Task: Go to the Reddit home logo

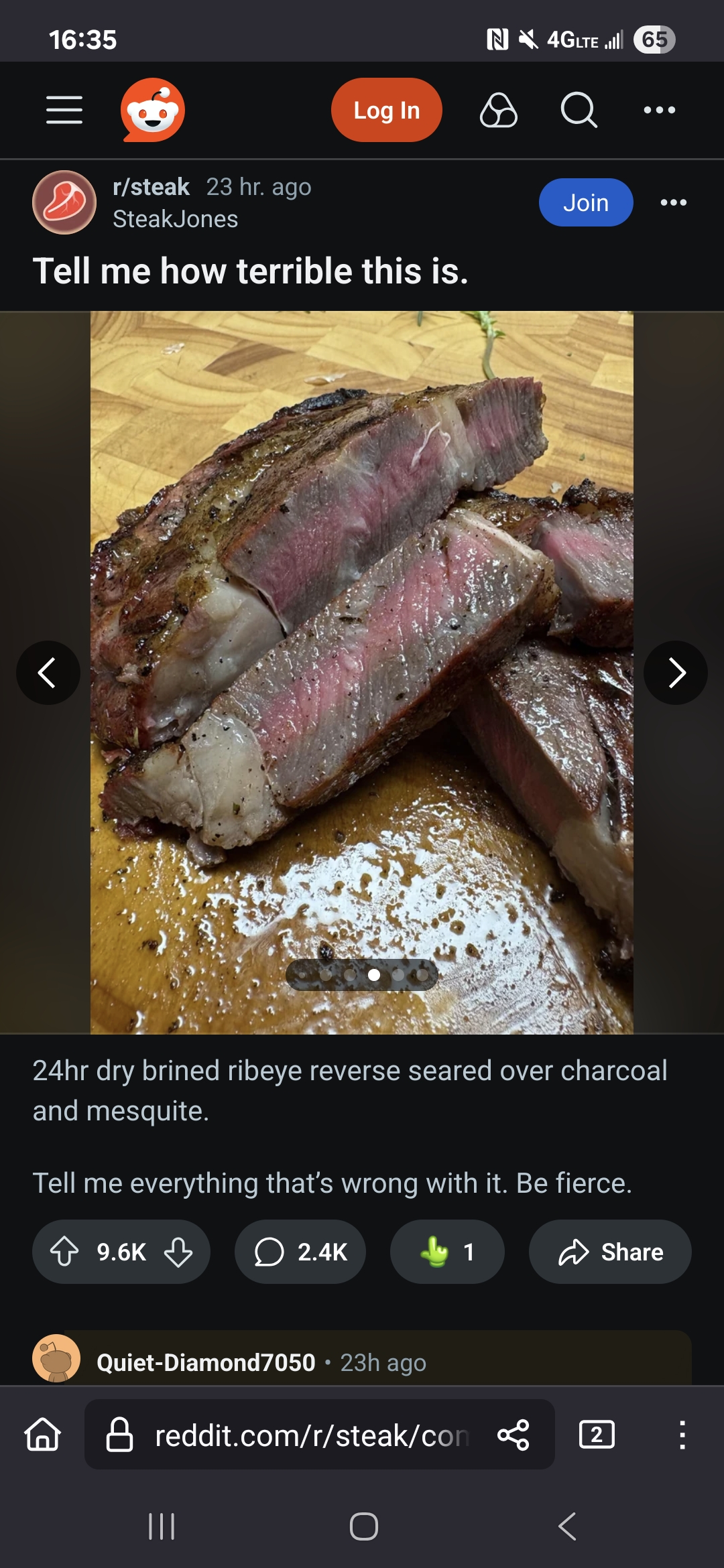Action: (153, 110)
